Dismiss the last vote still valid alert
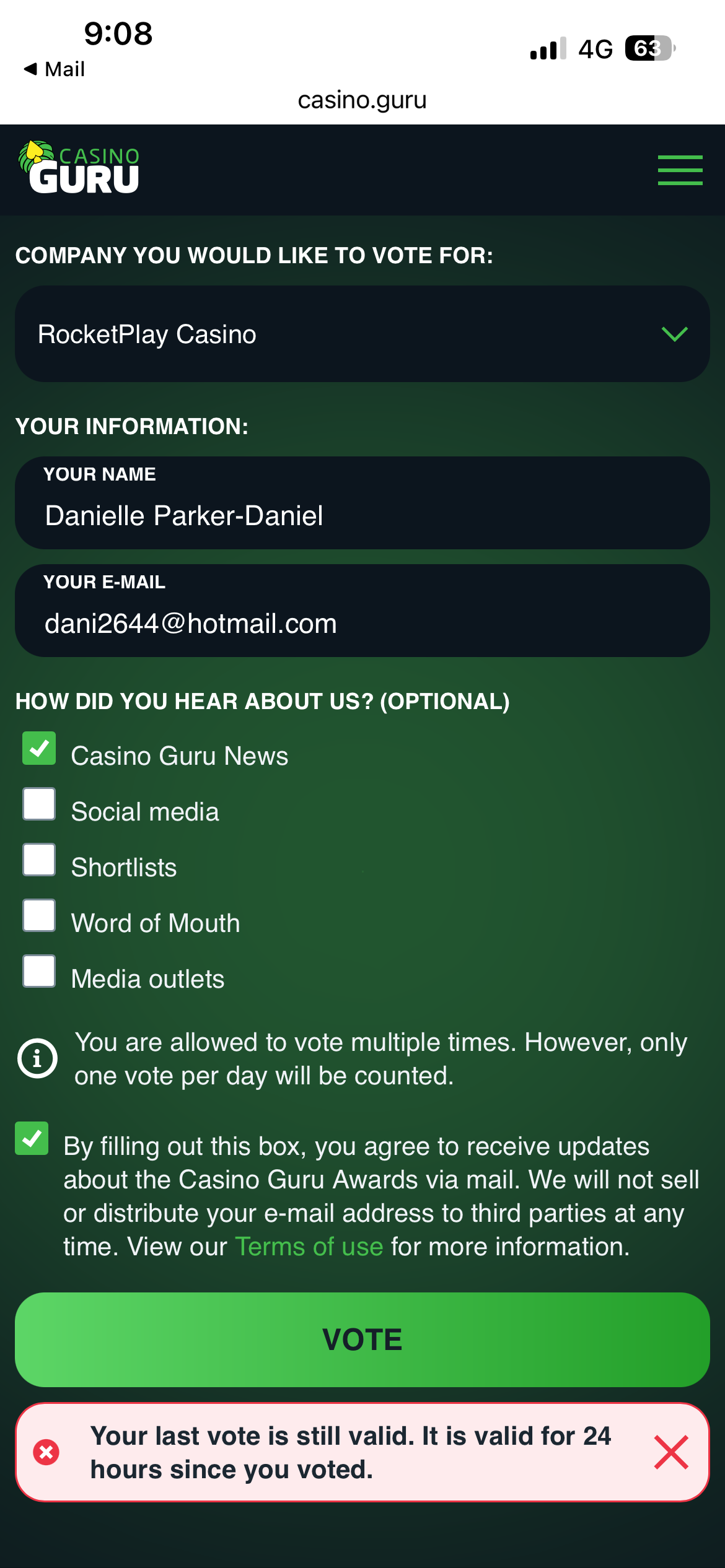 pyautogui.click(x=671, y=1452)
